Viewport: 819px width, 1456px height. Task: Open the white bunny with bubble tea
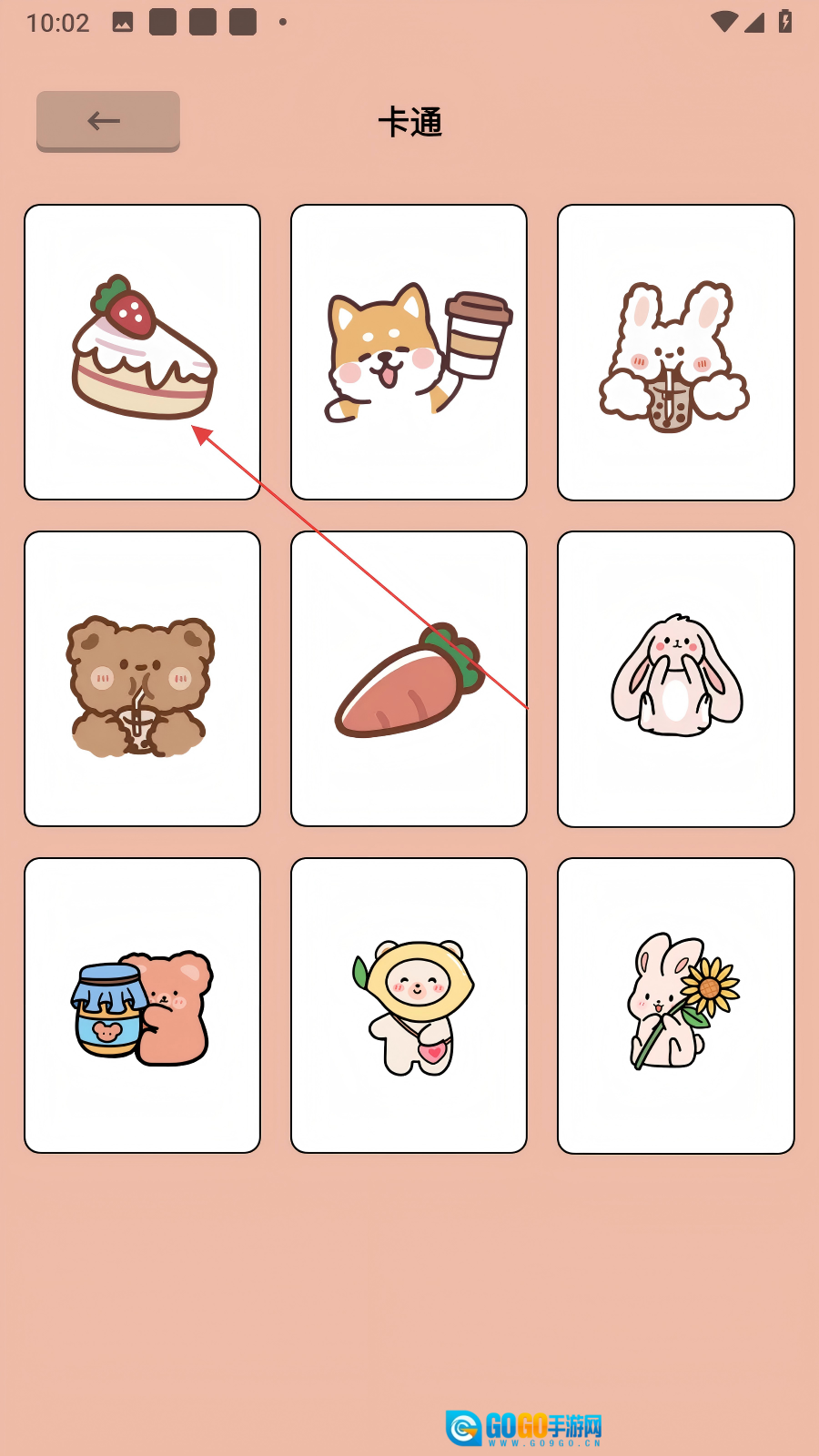675,352
